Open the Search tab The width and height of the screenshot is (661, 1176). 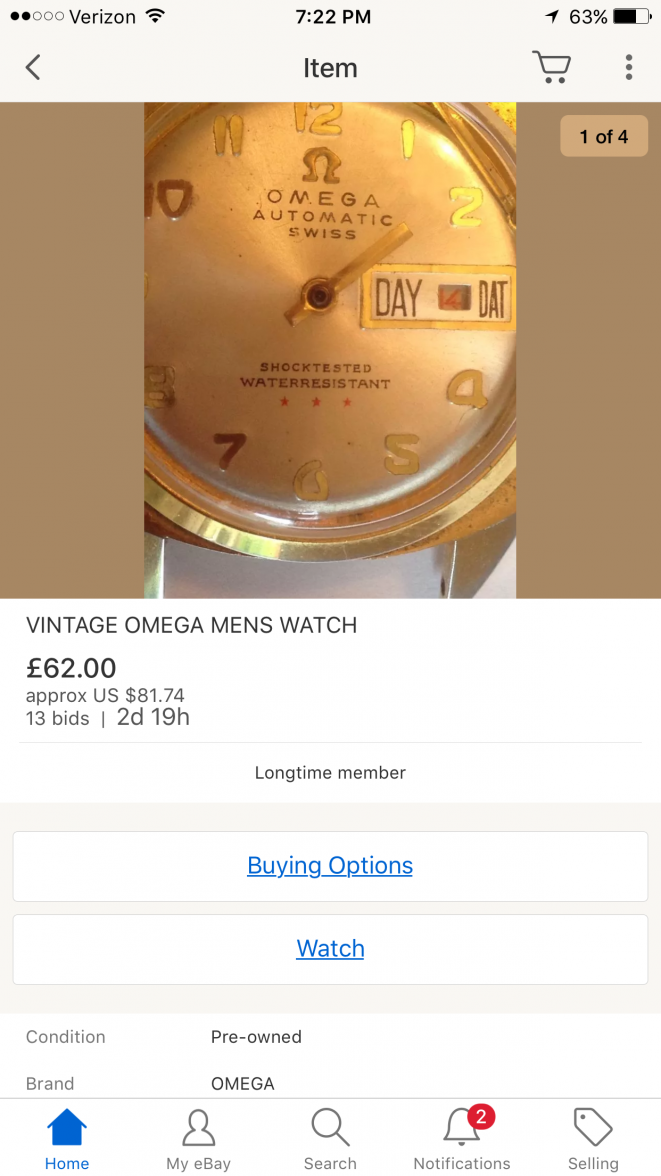click(x=330, y=1139)
